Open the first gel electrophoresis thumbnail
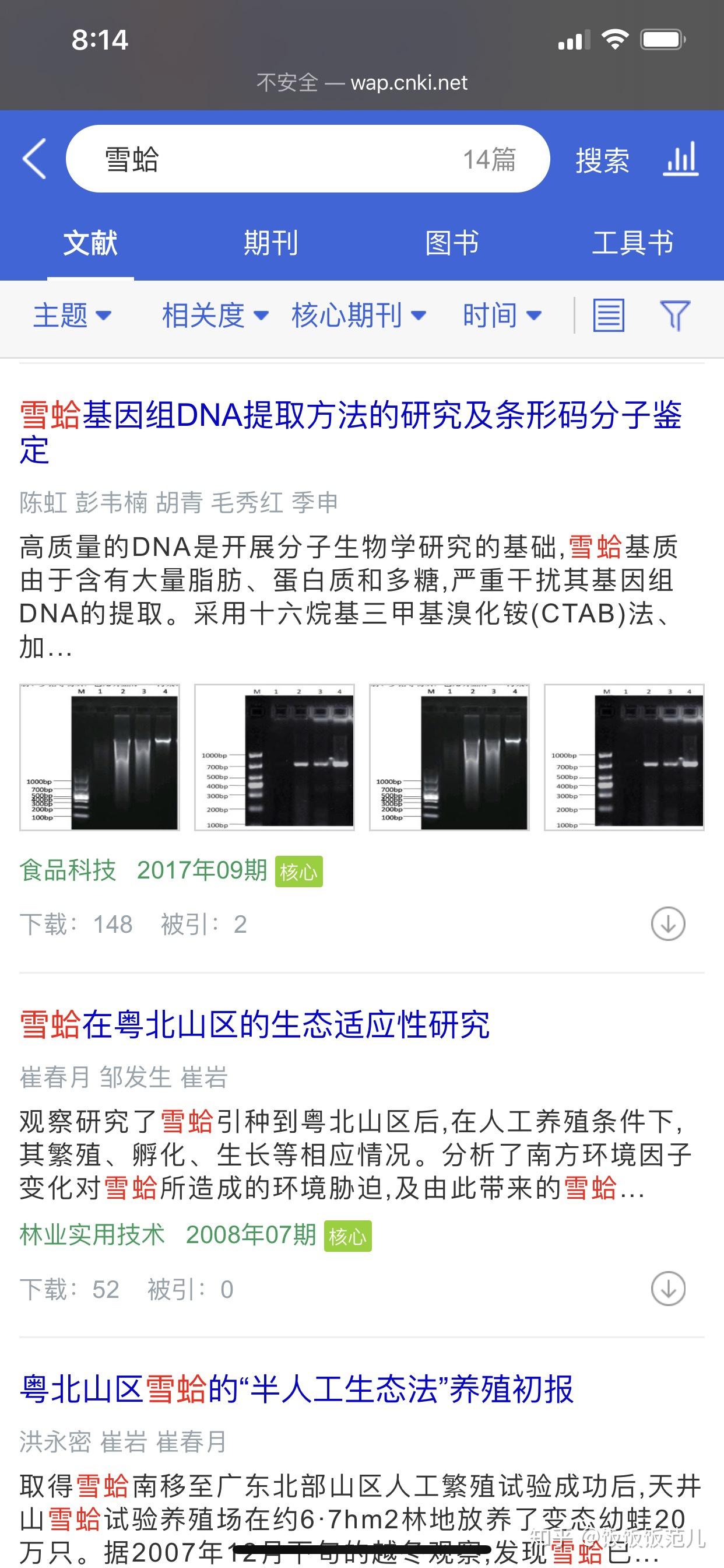Viewport: 724px width, 1568px height. click(x=100, y=757)
